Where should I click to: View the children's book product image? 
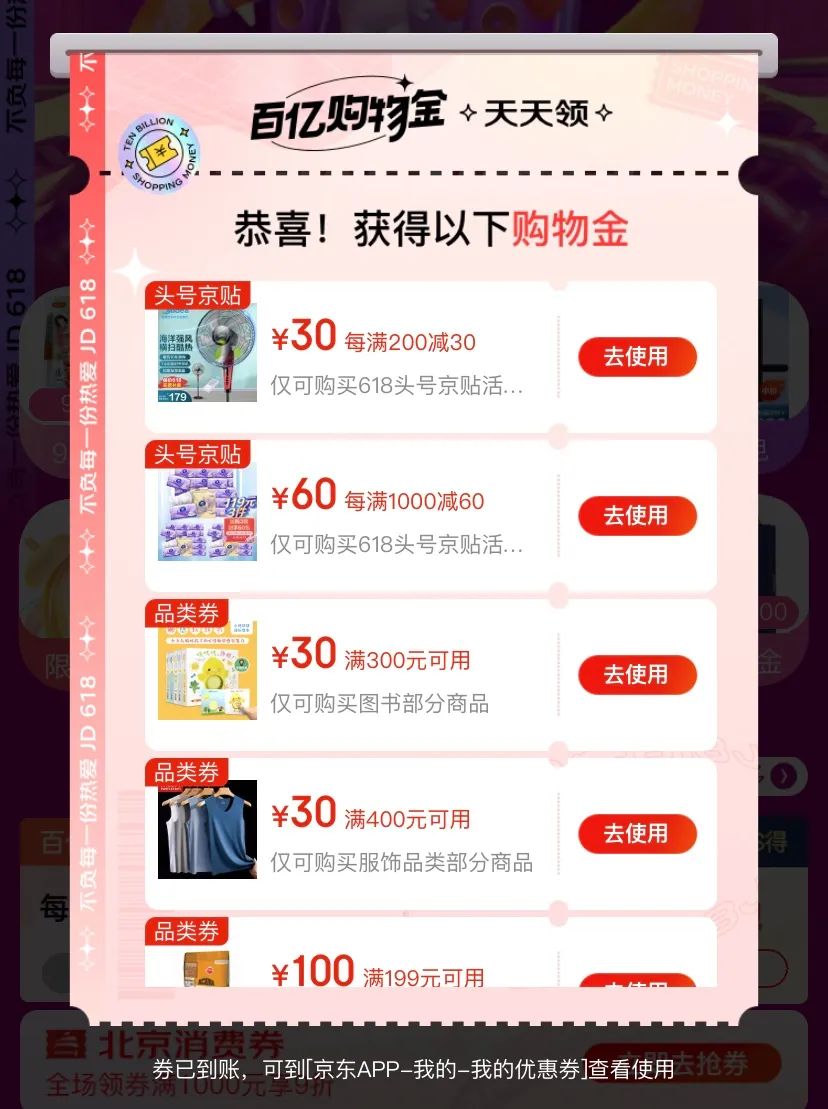[207, 671]
